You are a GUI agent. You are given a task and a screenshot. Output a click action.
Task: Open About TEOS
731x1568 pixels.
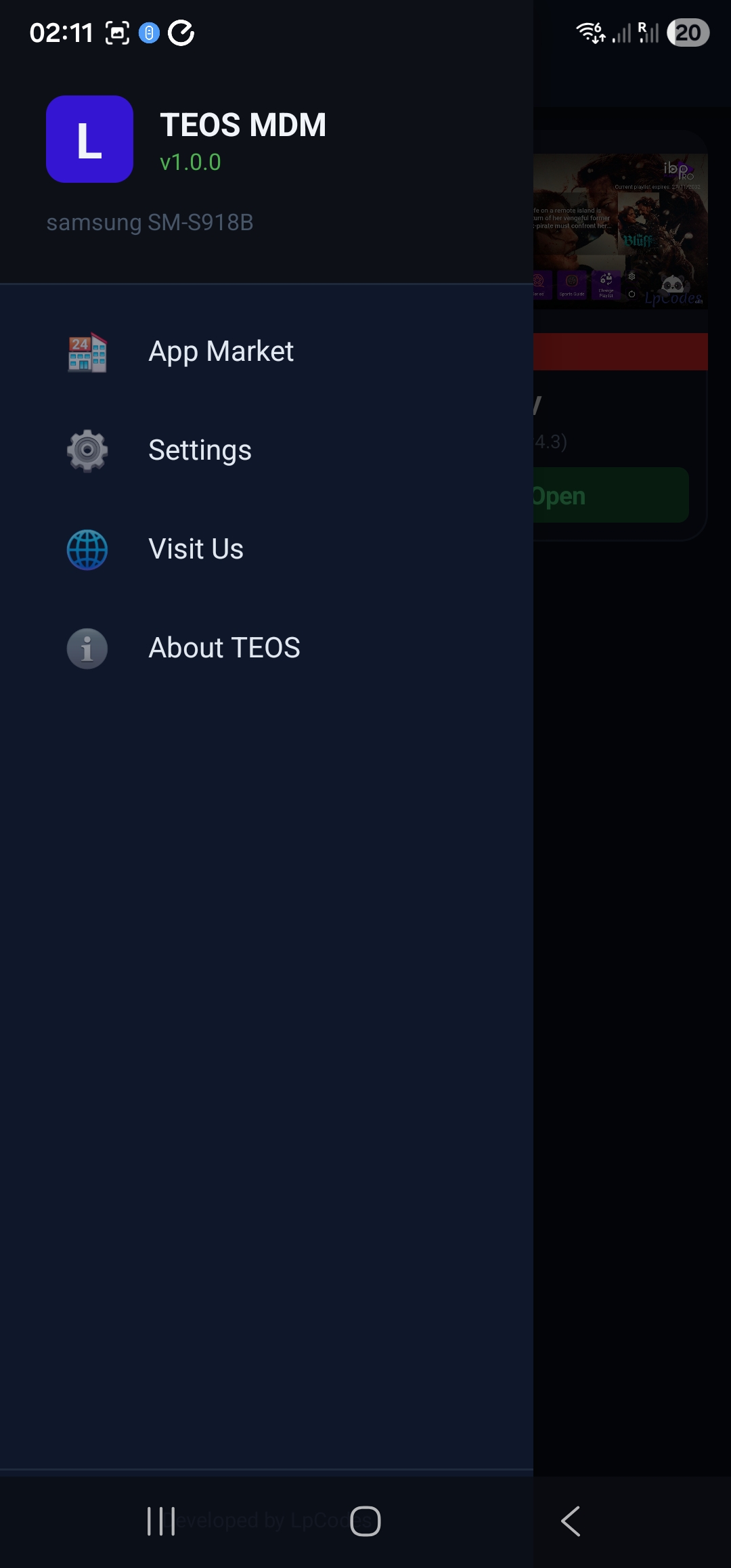[224, 649]
